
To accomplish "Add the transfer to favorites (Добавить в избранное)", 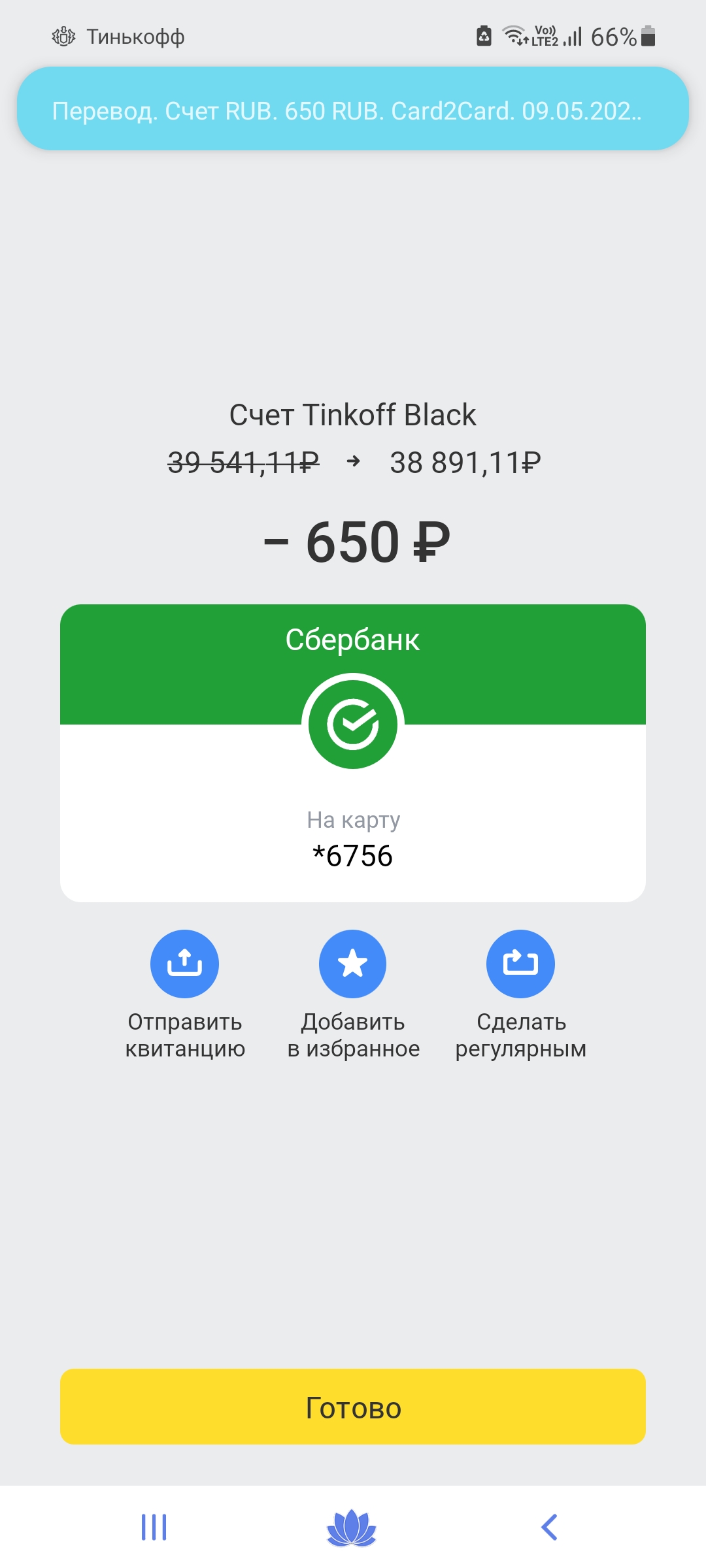I will point(353,964).
